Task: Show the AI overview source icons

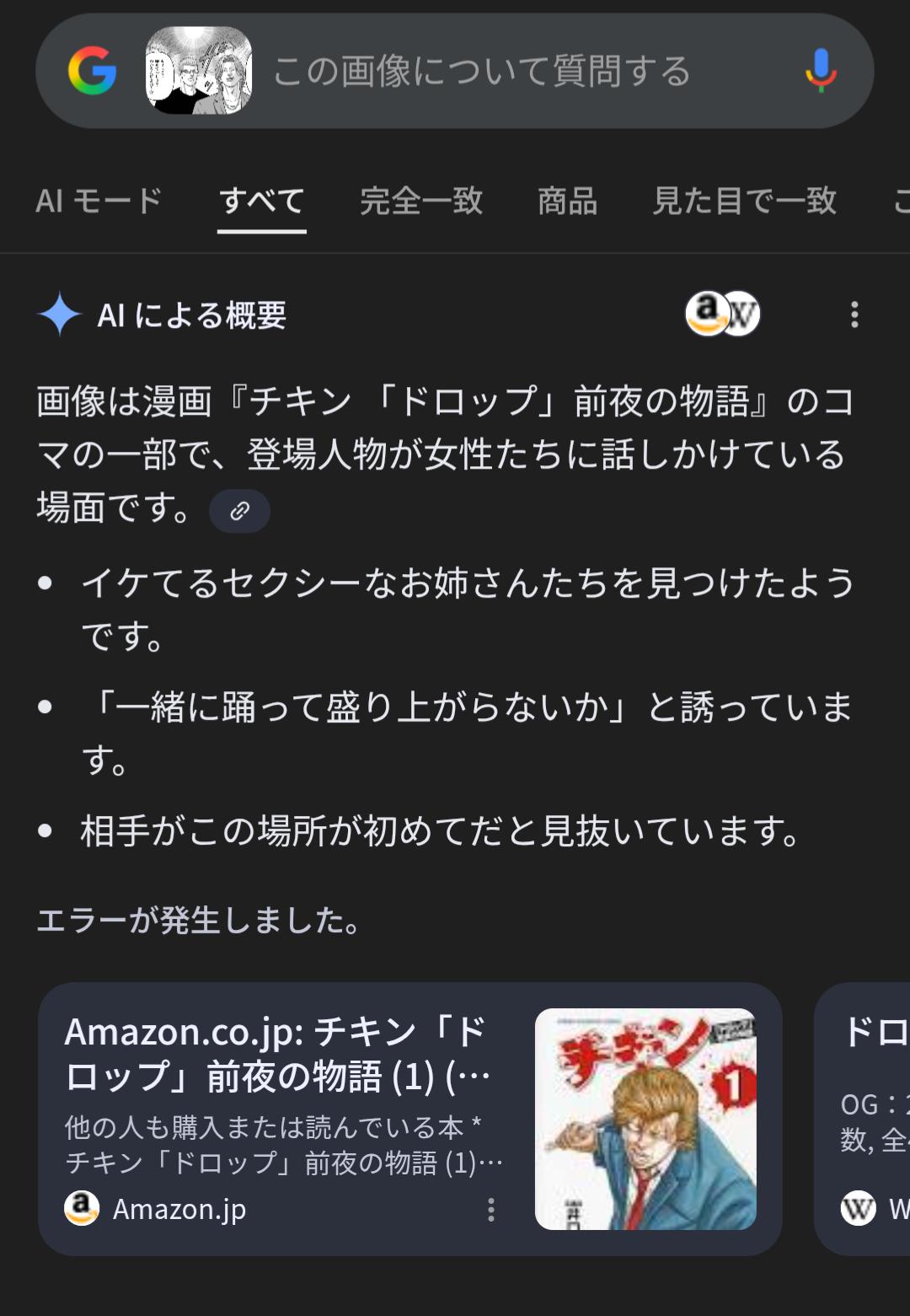Action: coord(722,314)
